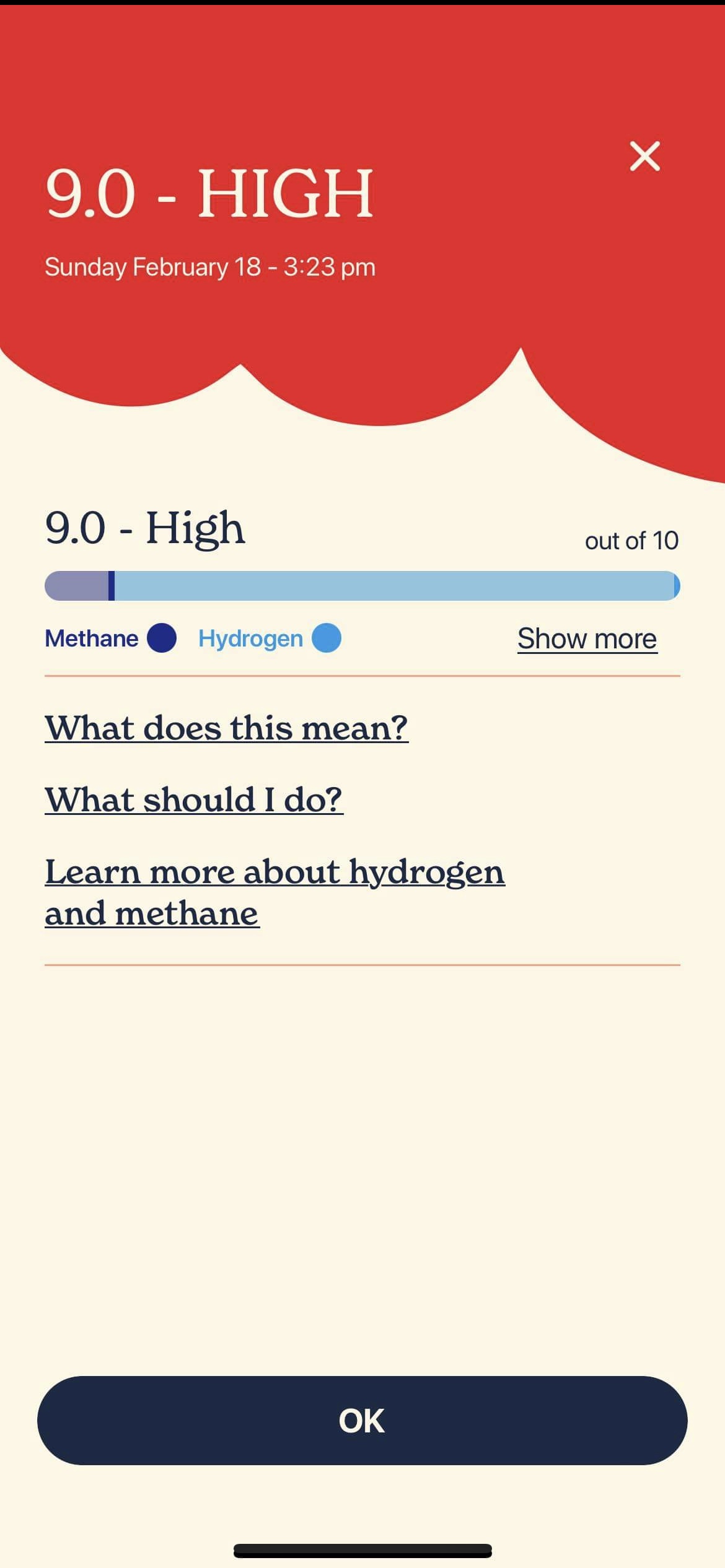Image resolution: width=725 pixels, height=1568 pixels.
Task: Learn more about hydrogen and methane
Action: [x=275, y=892]
